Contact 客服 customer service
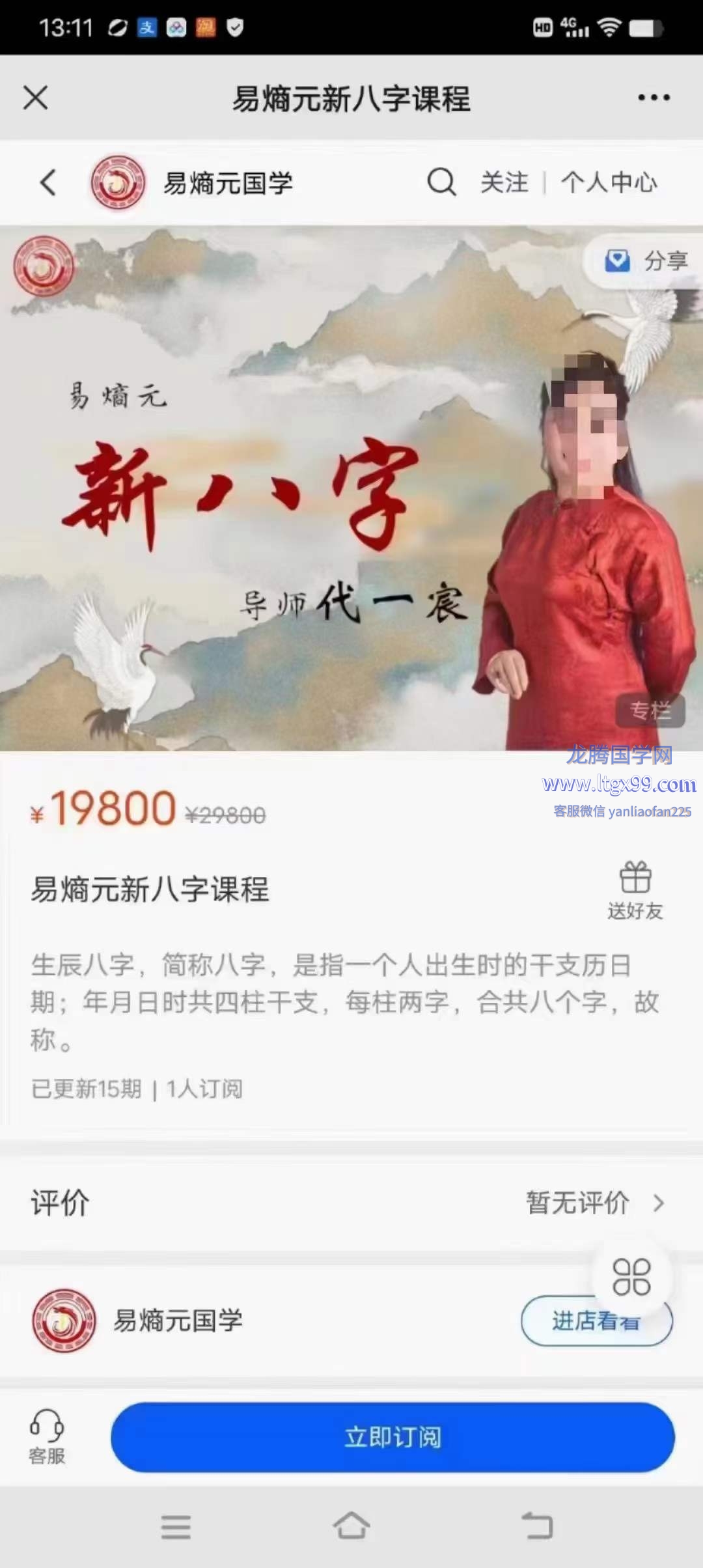This screenshot has height=1568, width=703. pos(47,1437)
